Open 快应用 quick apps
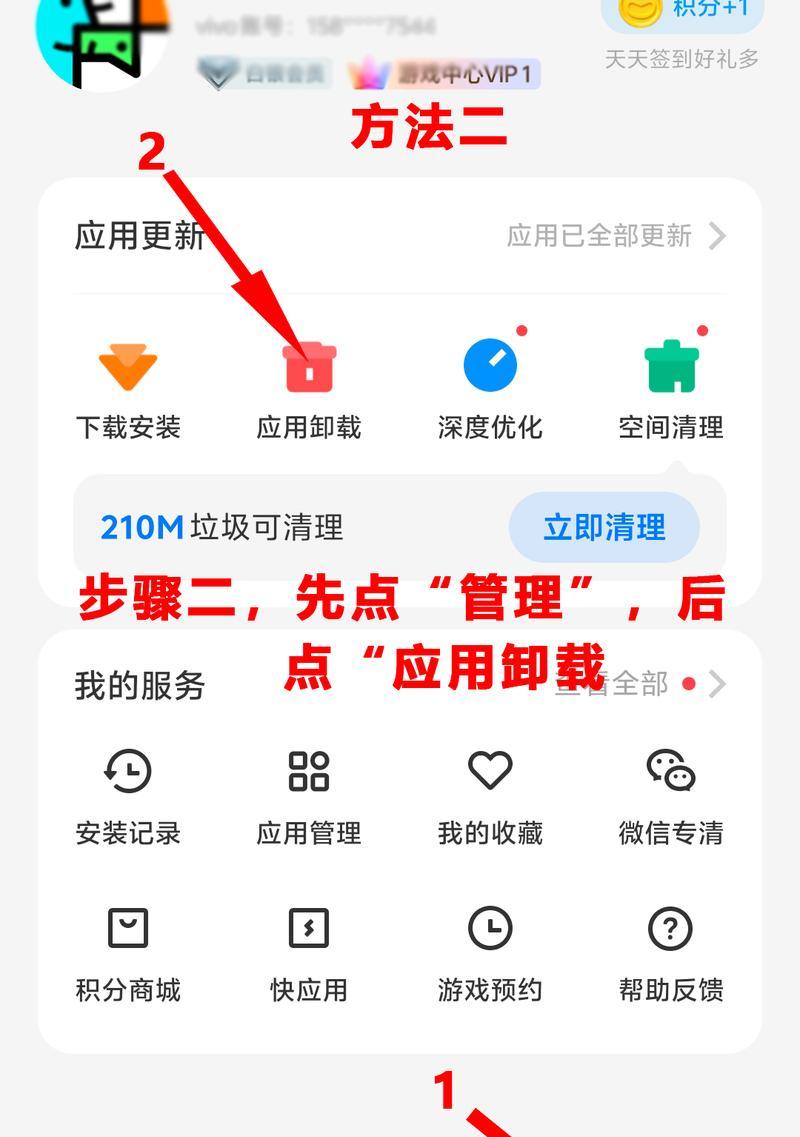This screenshot has width=800, height=1137. [309, 952]
